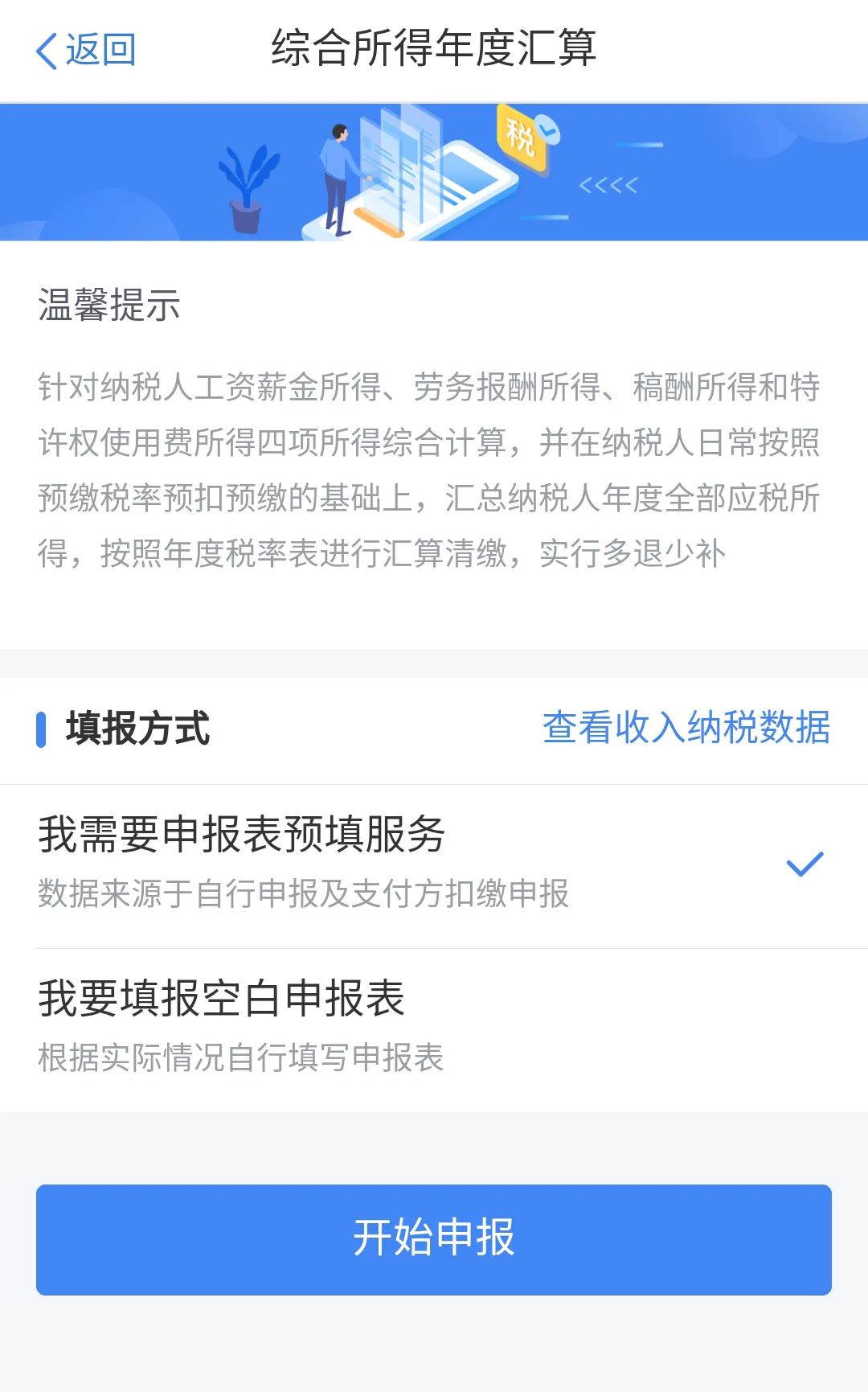Screen dimensions: 868x1392
Task: Tap the 开始申报 button to start filing
Action: (x=434, y=1238)
